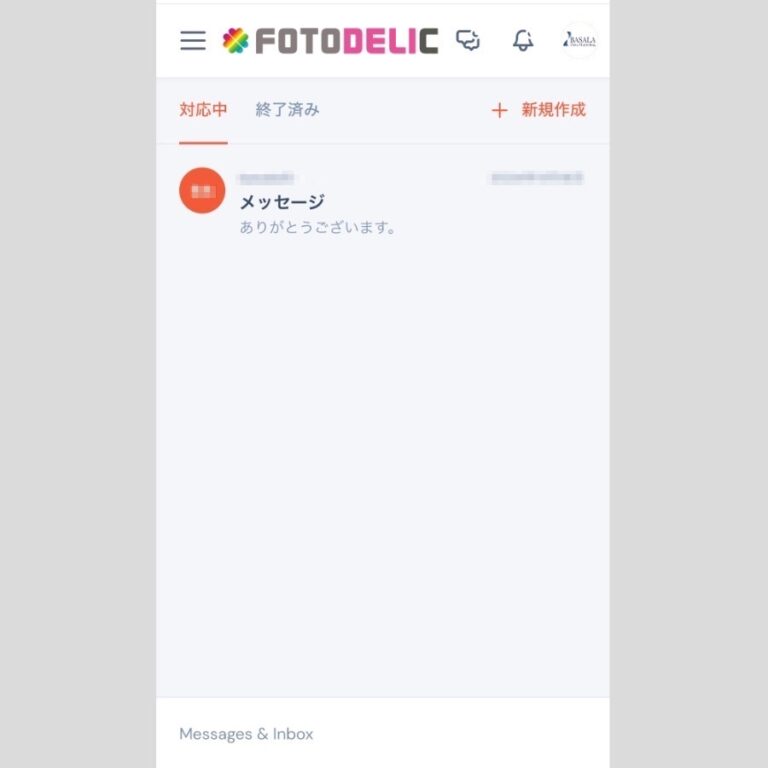Open the messages chat icon
The width and height of the screenshot is (768, 768).
coord(468,41)
